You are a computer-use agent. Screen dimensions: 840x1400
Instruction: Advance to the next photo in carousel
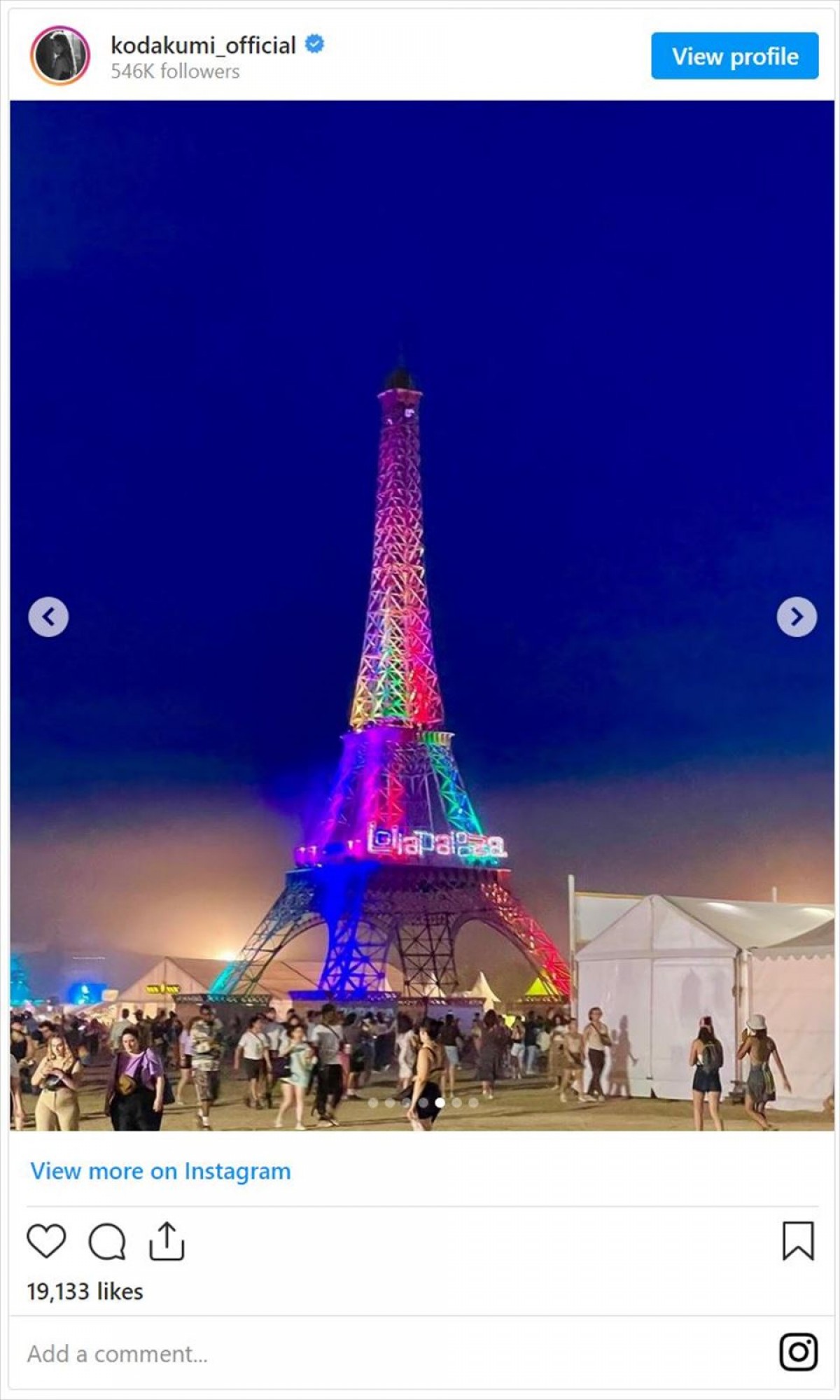coord(797,617)
